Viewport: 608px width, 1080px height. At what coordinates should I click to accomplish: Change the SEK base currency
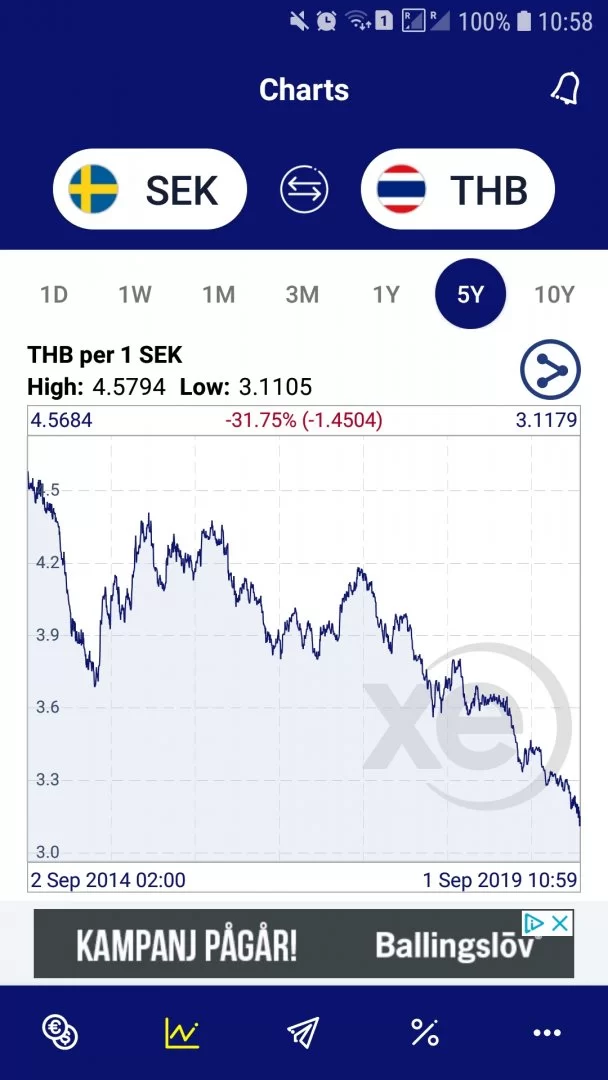tap(150, 189)
